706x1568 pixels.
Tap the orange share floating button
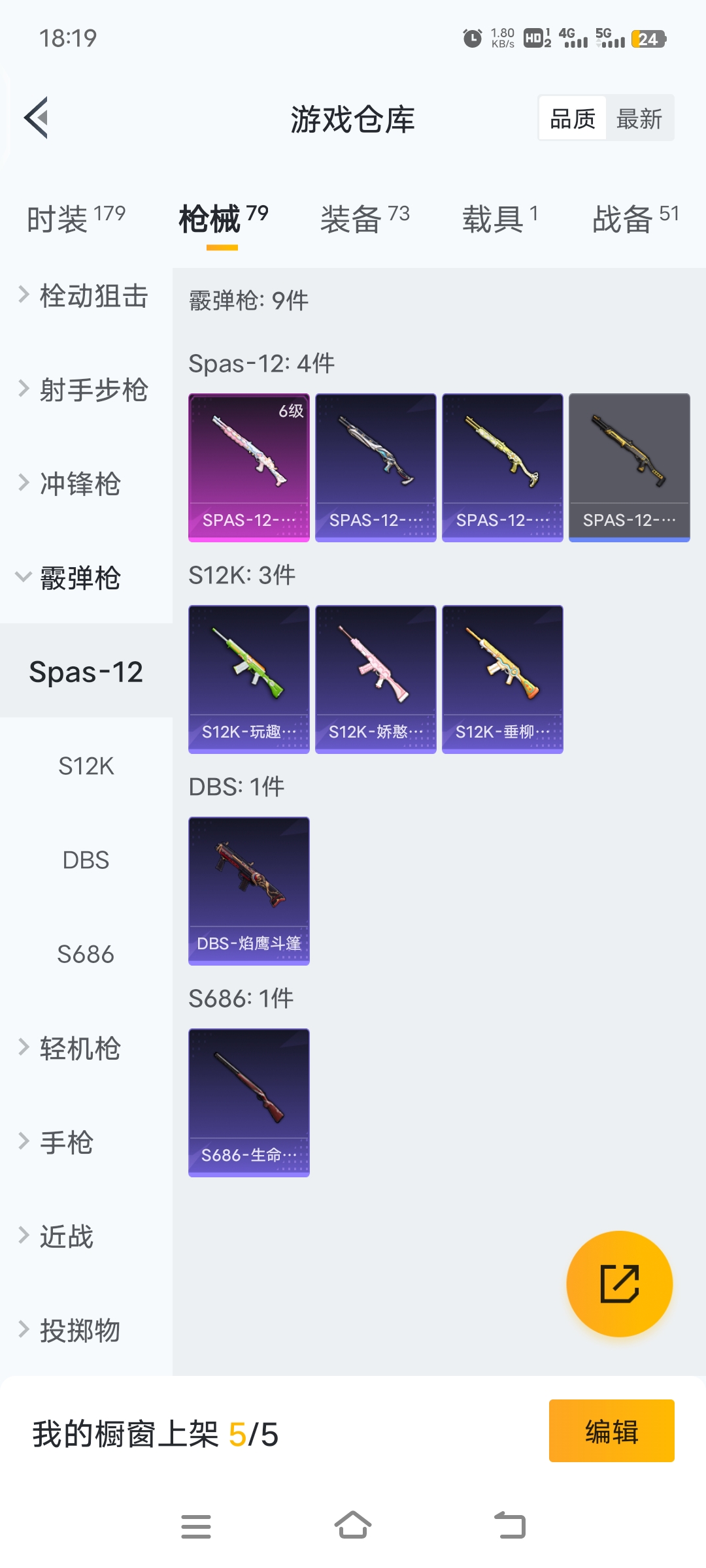(x=619, y=1284)
